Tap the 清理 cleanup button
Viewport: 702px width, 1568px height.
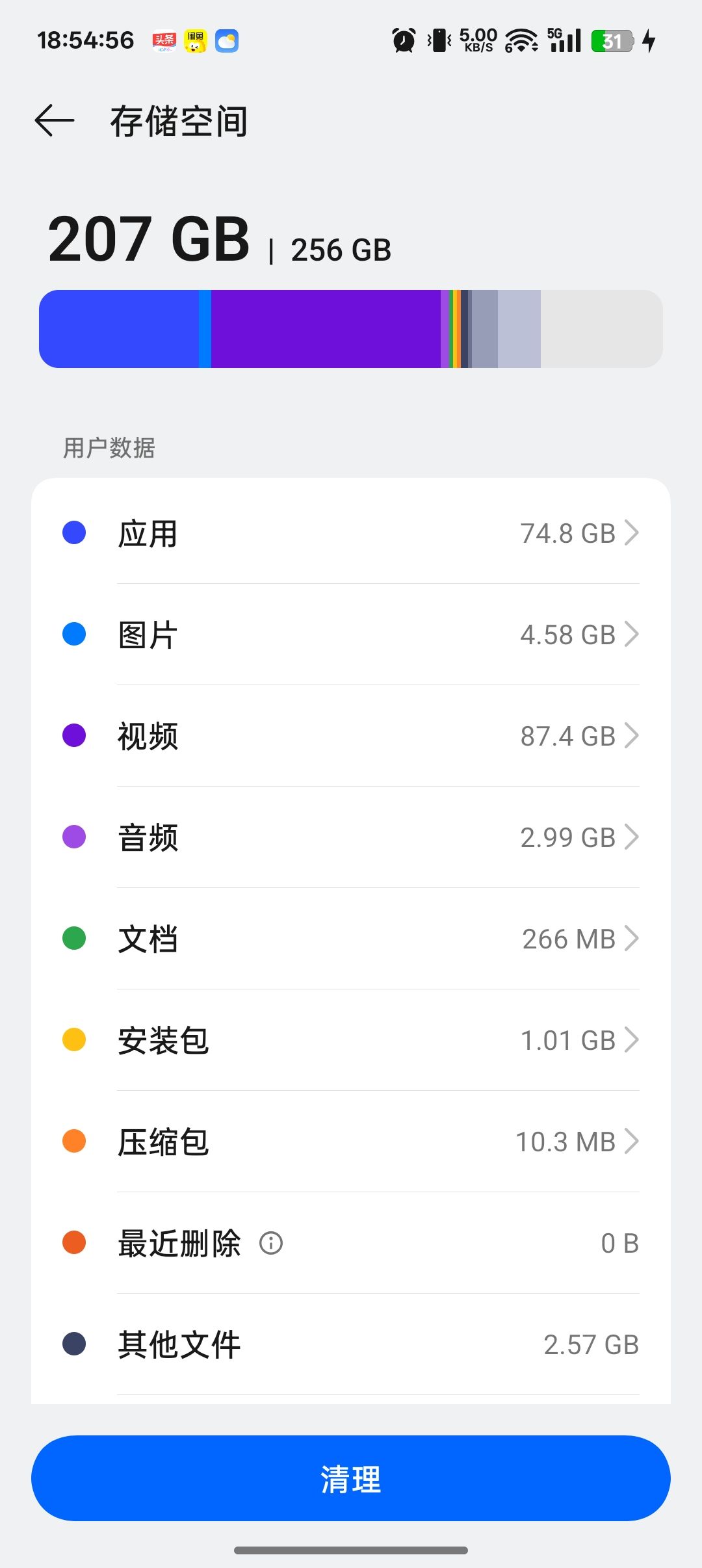(x=351, y=1478)
